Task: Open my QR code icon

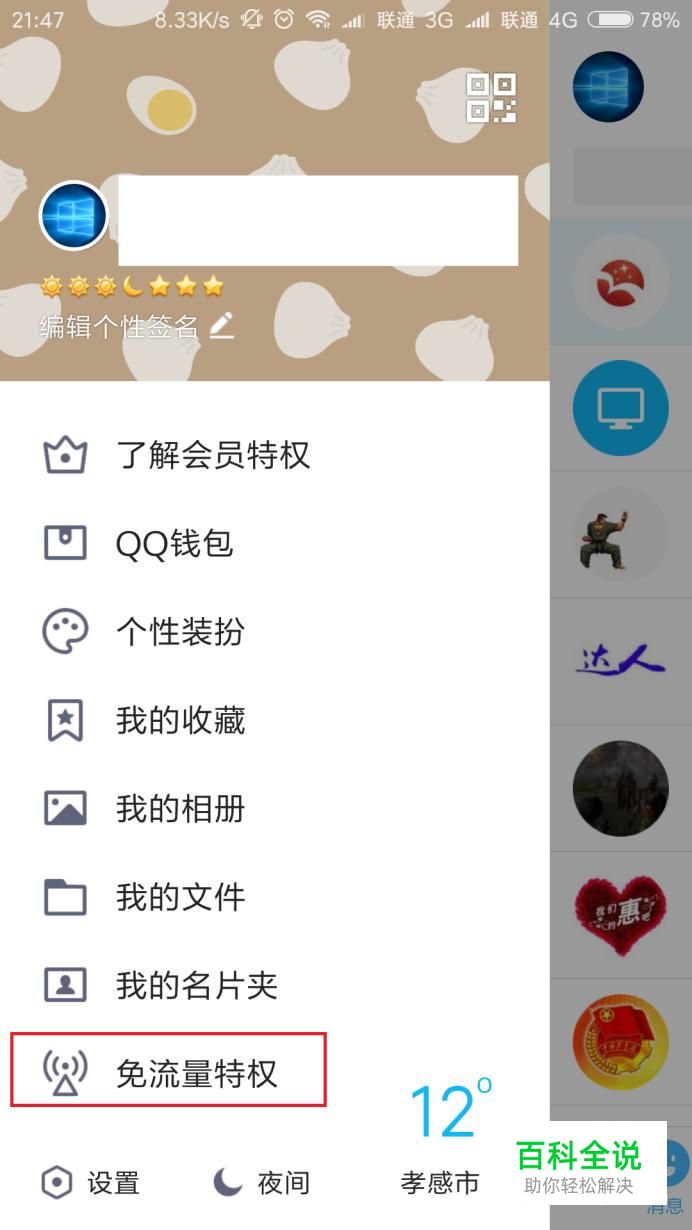Action: point(491,98)
